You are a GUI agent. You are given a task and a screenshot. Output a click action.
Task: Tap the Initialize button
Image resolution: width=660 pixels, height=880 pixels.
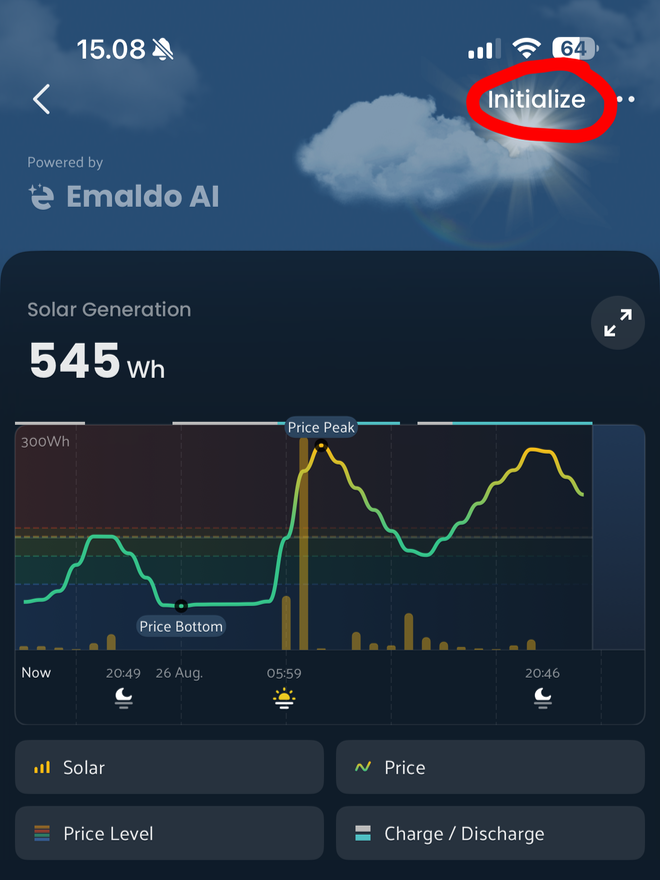[536, 99]
